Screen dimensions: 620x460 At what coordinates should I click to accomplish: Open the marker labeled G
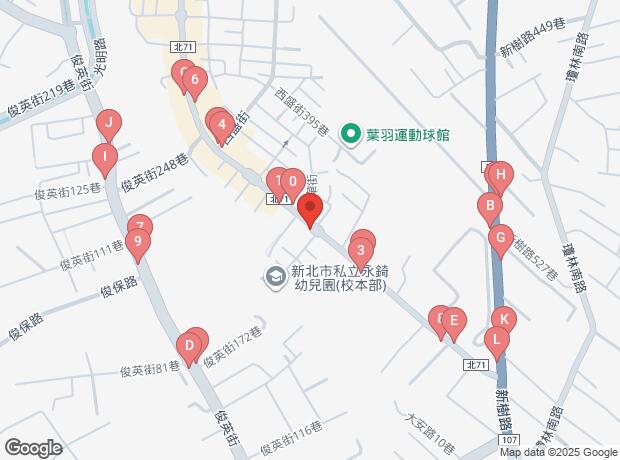(x=499, y=238)
